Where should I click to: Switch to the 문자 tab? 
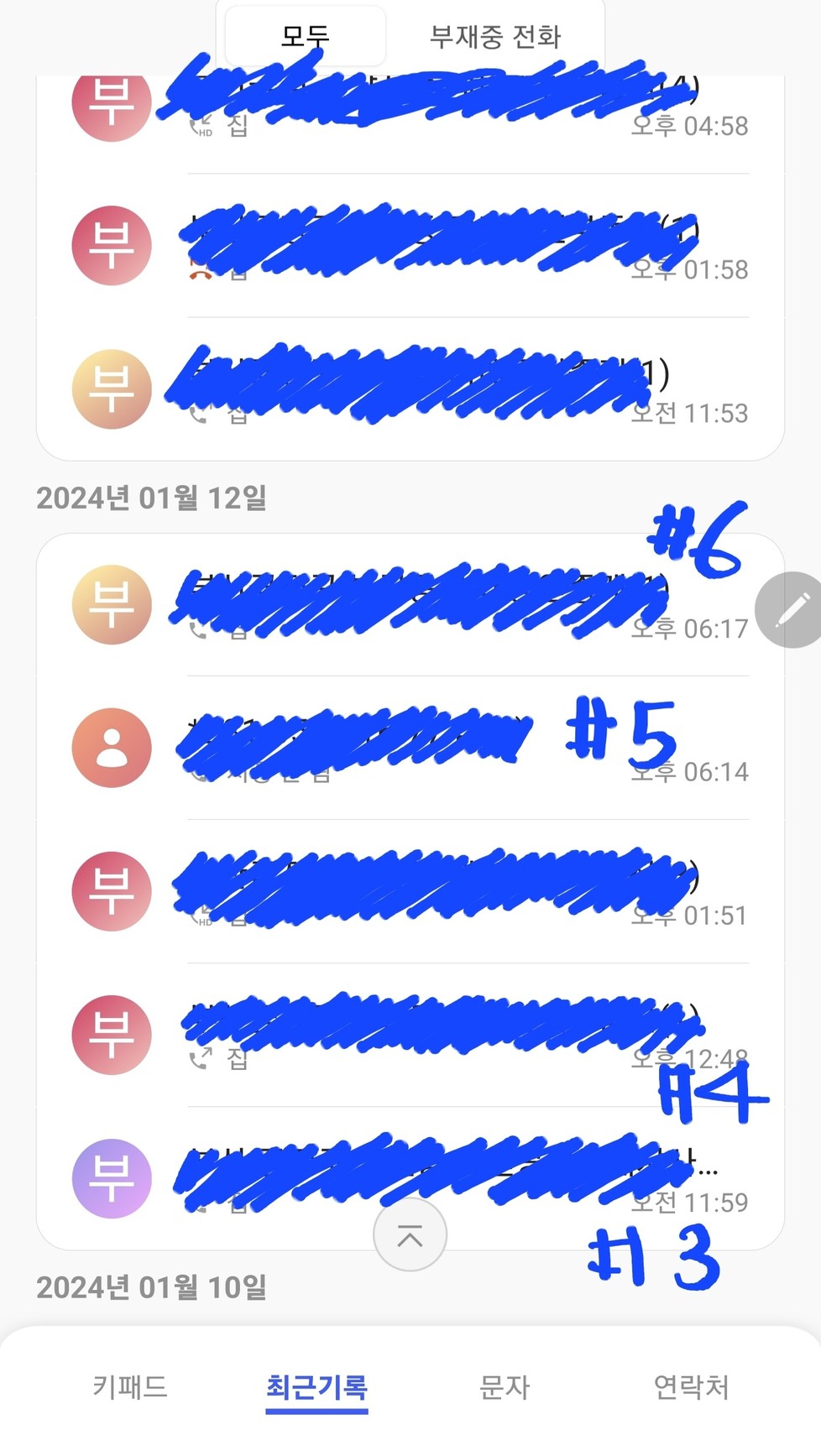click(x=504, y=1386)
